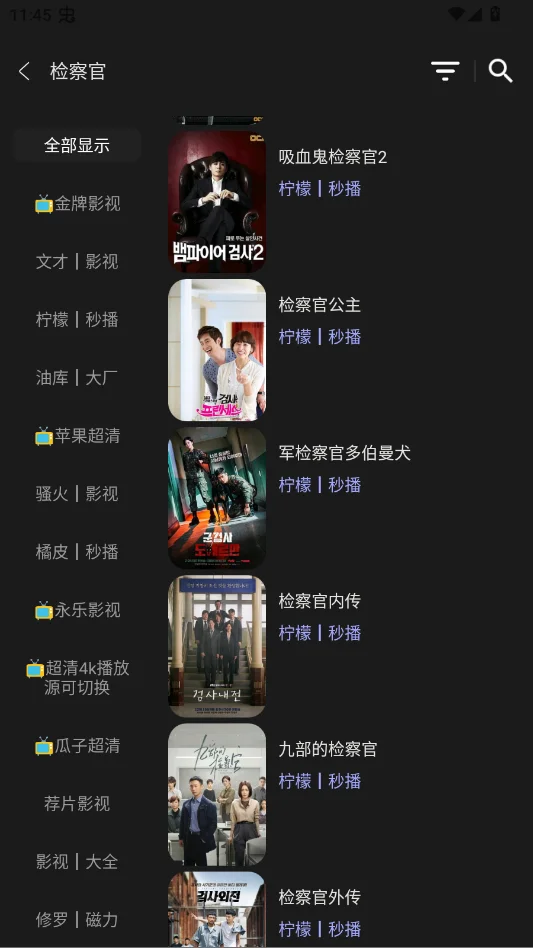Select the 荐片影视 source
Viewport: 533px width, 948px height.
coord(77,804)
